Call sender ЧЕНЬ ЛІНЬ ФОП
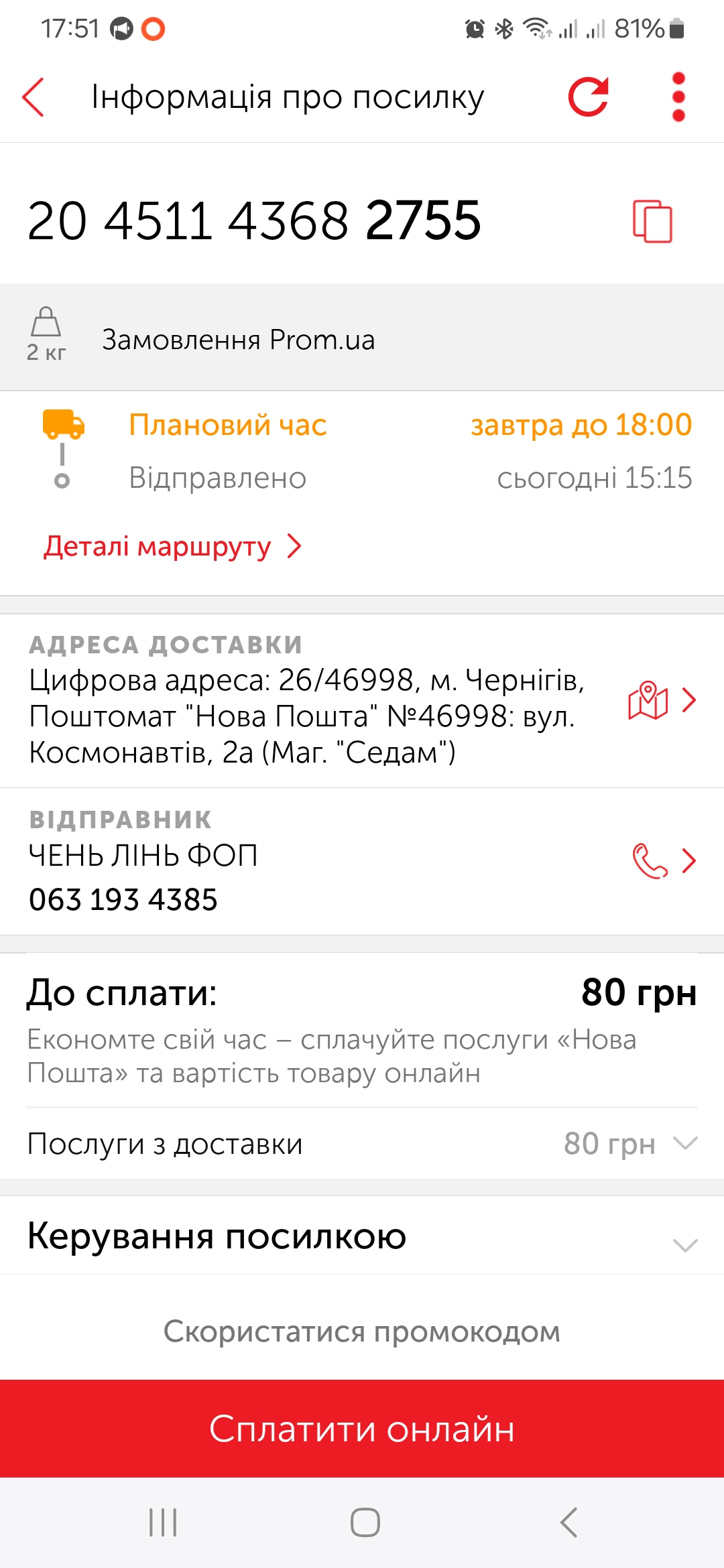724x1568 pixels. [664, 860]
